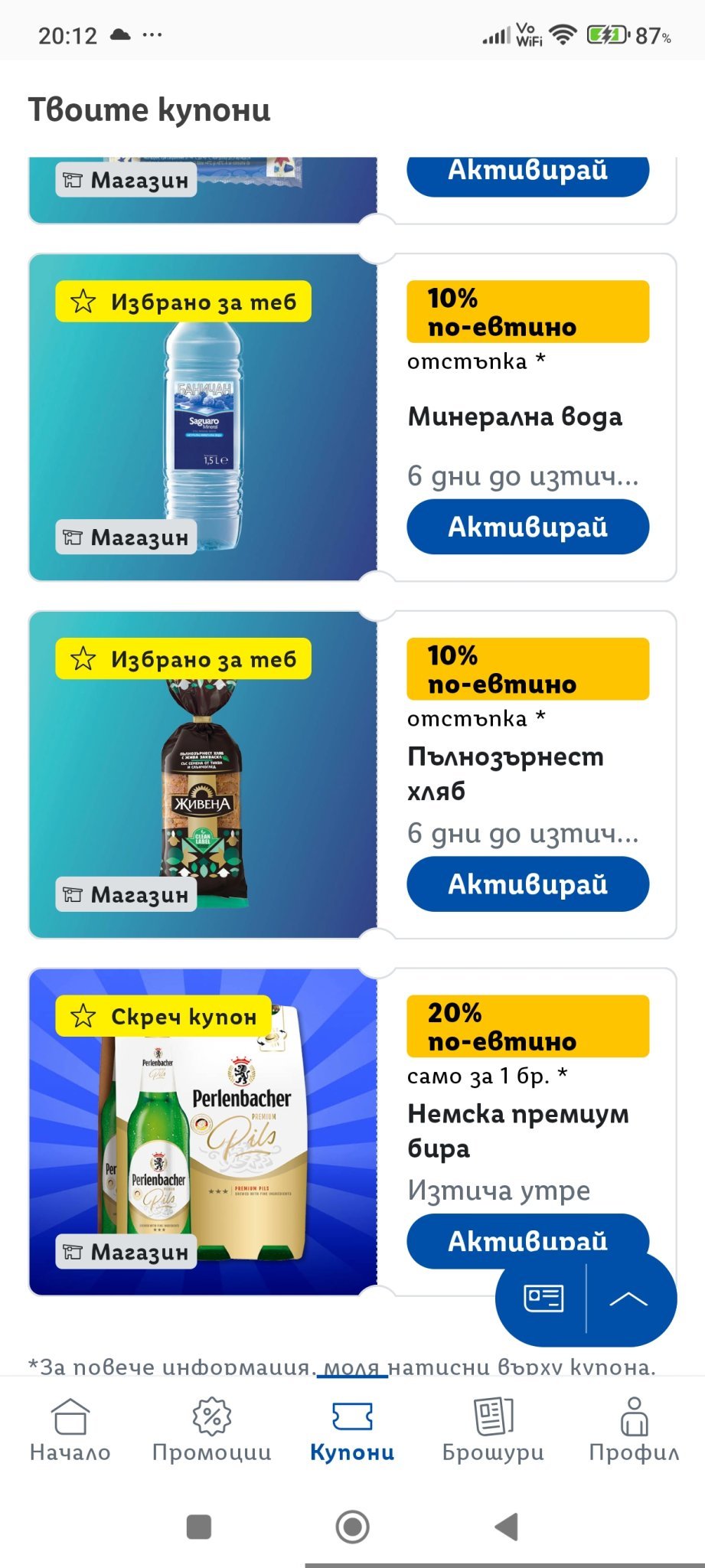
Task: Switch to the Профил tab
Action: point(634,1430)
